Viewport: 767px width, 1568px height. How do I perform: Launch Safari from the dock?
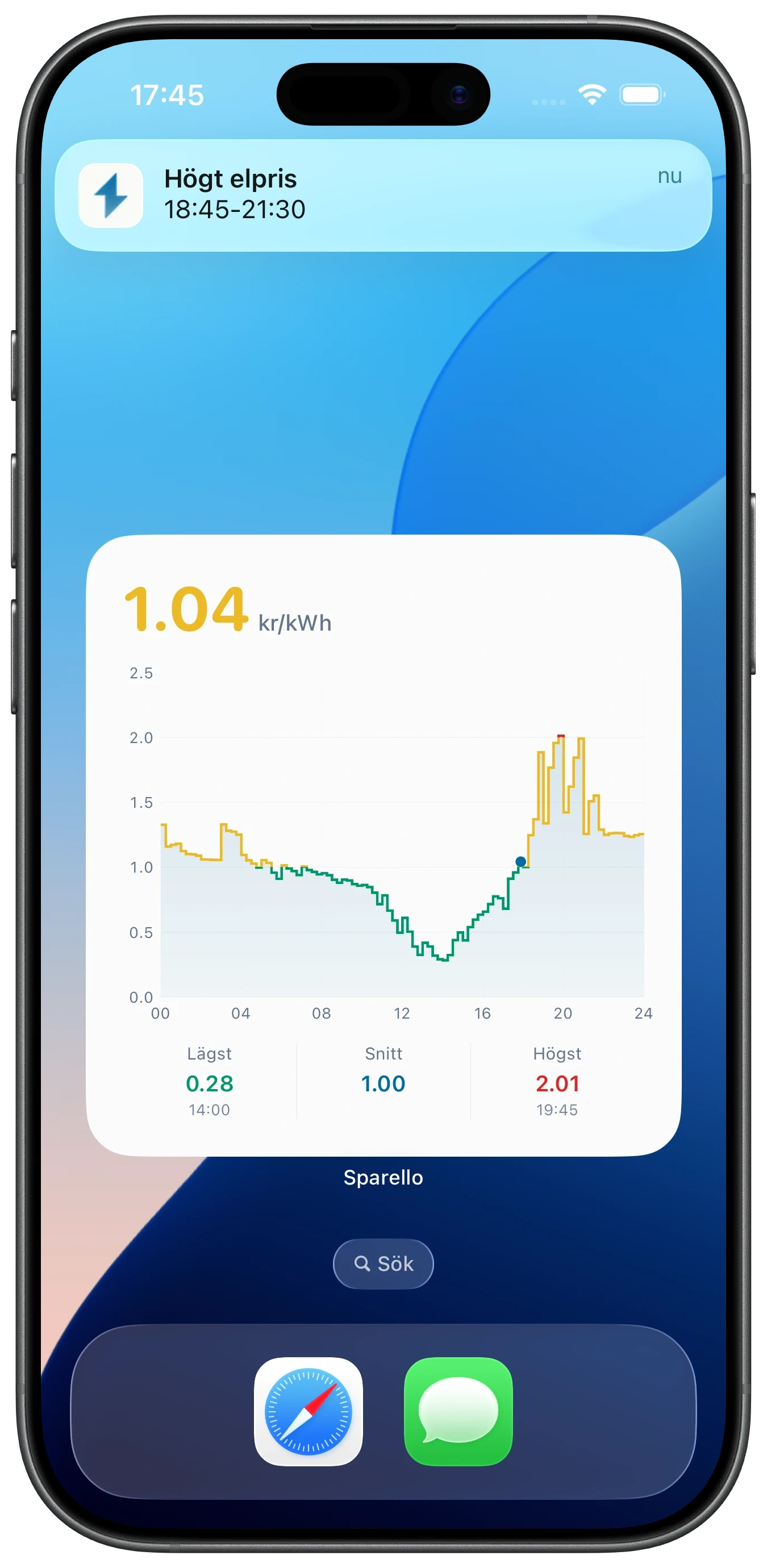[x=309, y=1412]
